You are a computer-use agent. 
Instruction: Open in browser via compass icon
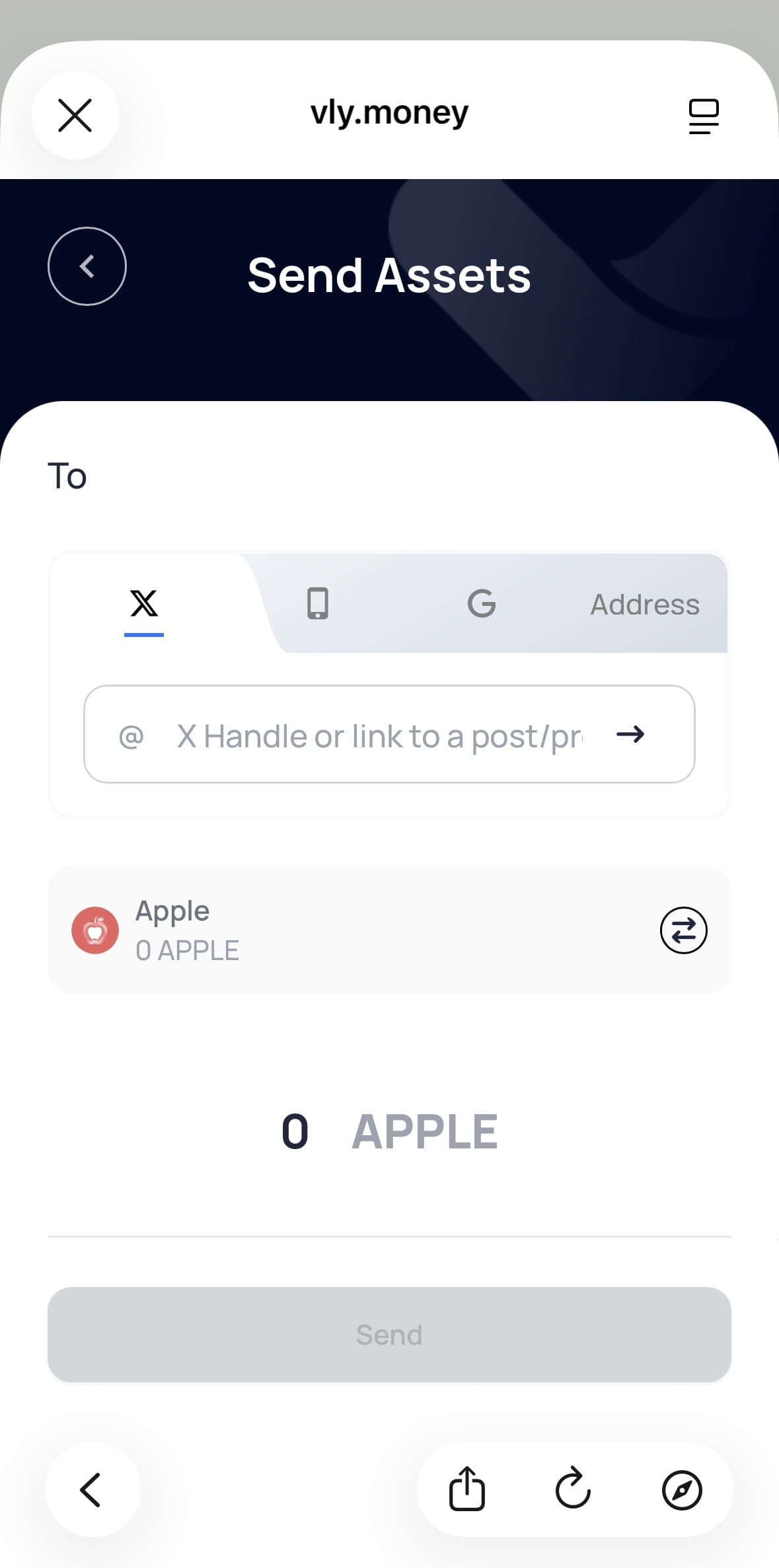[x=681, y=1490]
